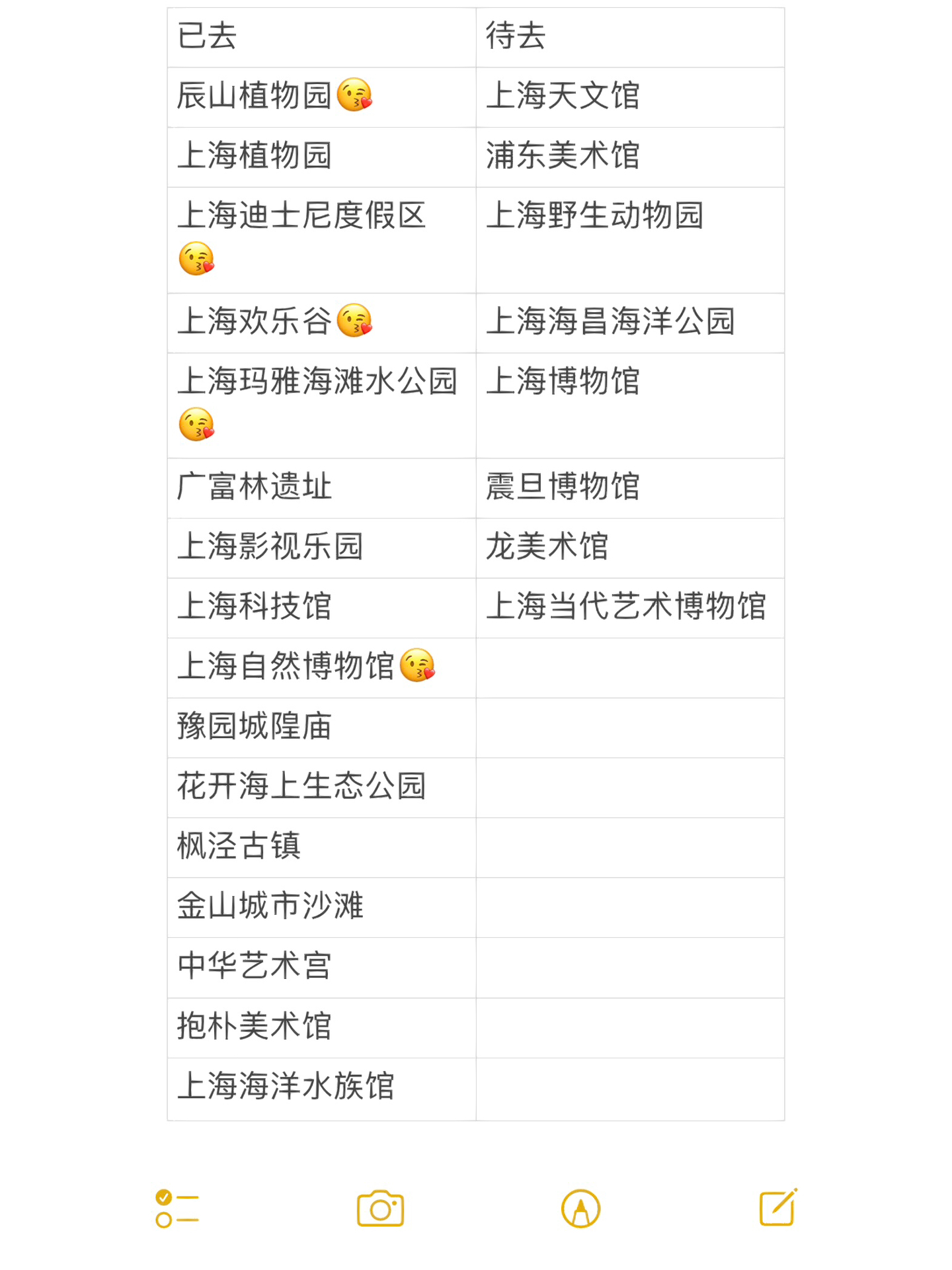952x1270 pixels.
Task: Open the markup drawing tool
Action: (x=580, y=1208)
